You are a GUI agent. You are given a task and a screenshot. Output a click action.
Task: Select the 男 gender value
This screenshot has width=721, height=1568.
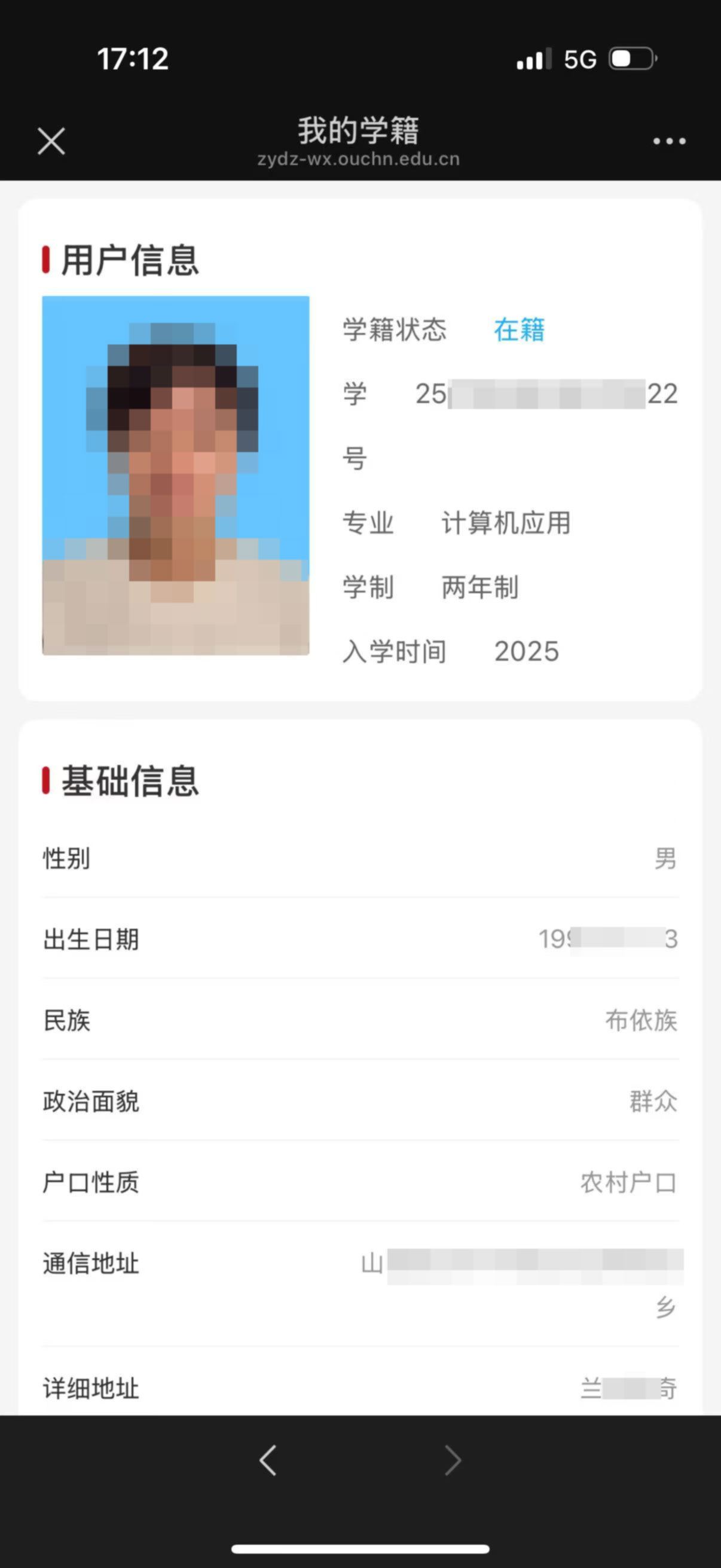pos(665,859)
